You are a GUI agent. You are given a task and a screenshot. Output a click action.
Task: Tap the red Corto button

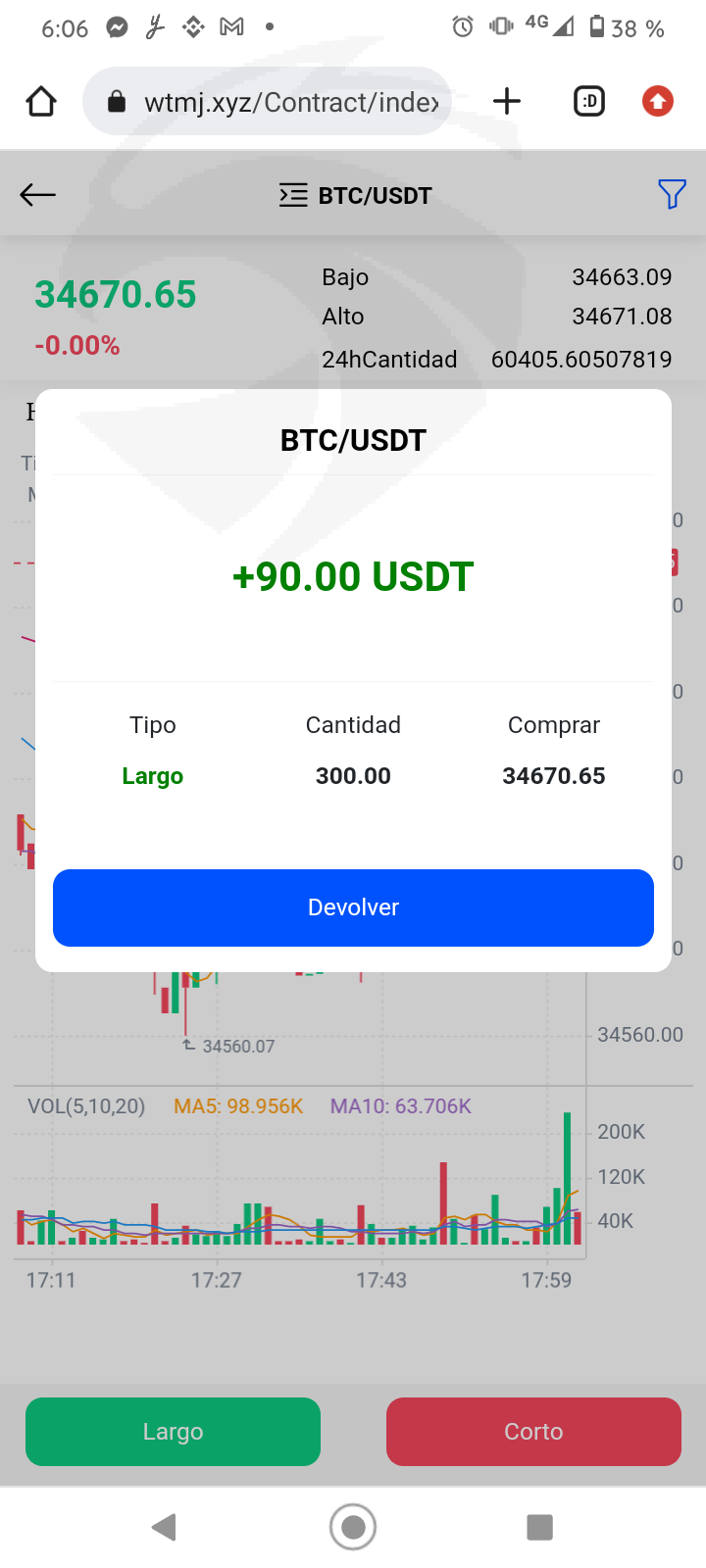point(533,1432)
